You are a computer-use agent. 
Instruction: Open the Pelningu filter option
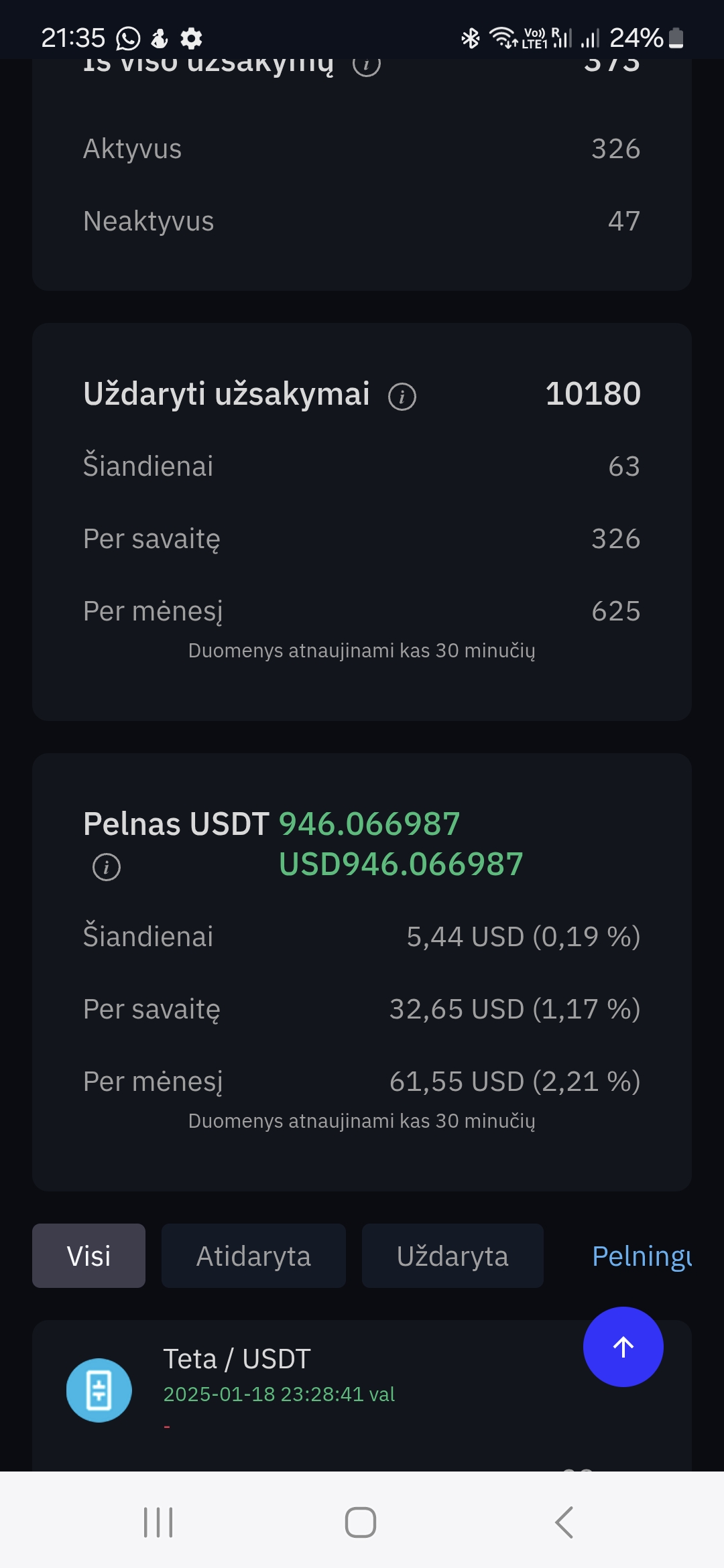click(x=642, y=1256)
